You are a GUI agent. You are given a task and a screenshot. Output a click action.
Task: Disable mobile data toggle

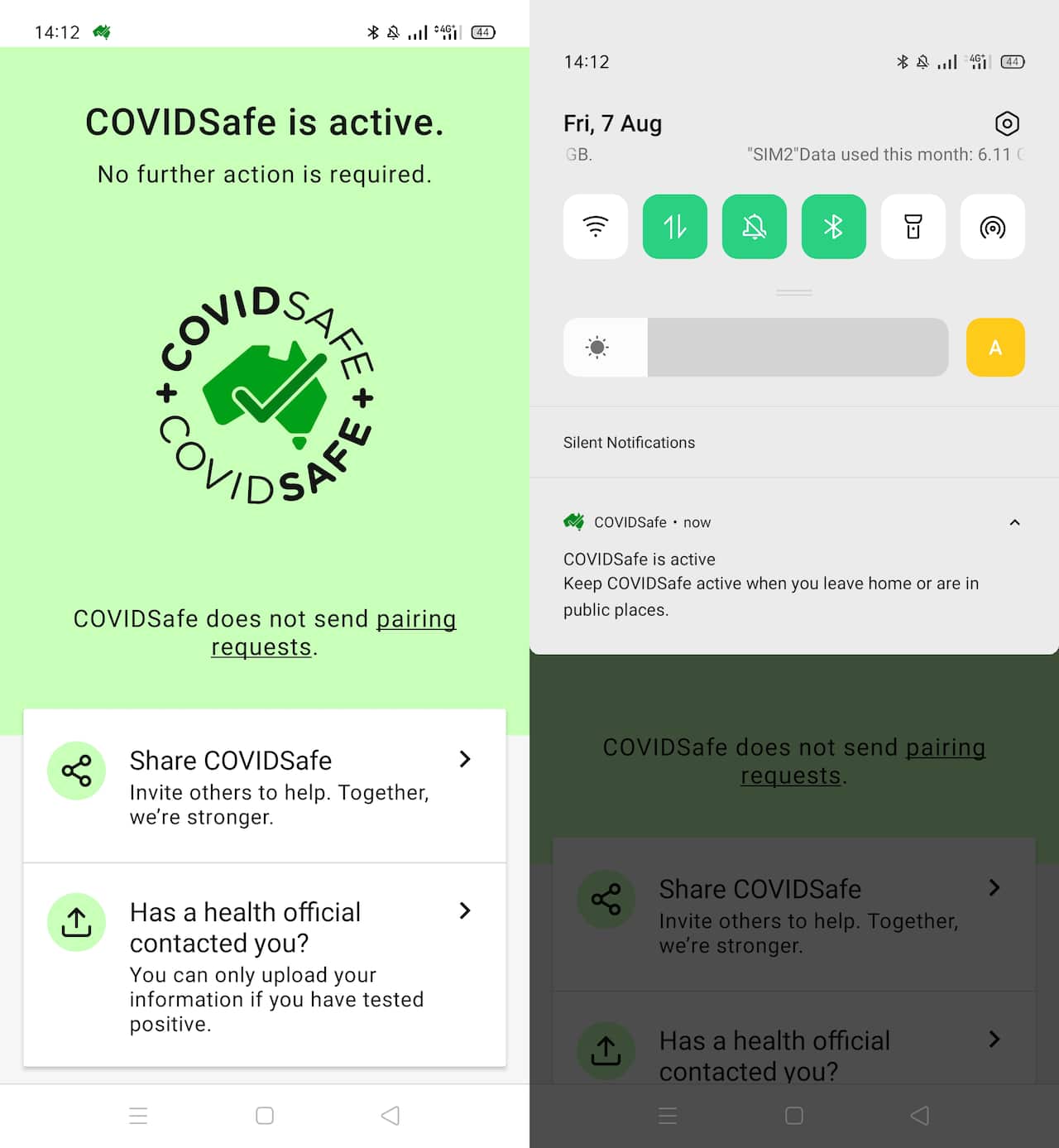point(674,226)
